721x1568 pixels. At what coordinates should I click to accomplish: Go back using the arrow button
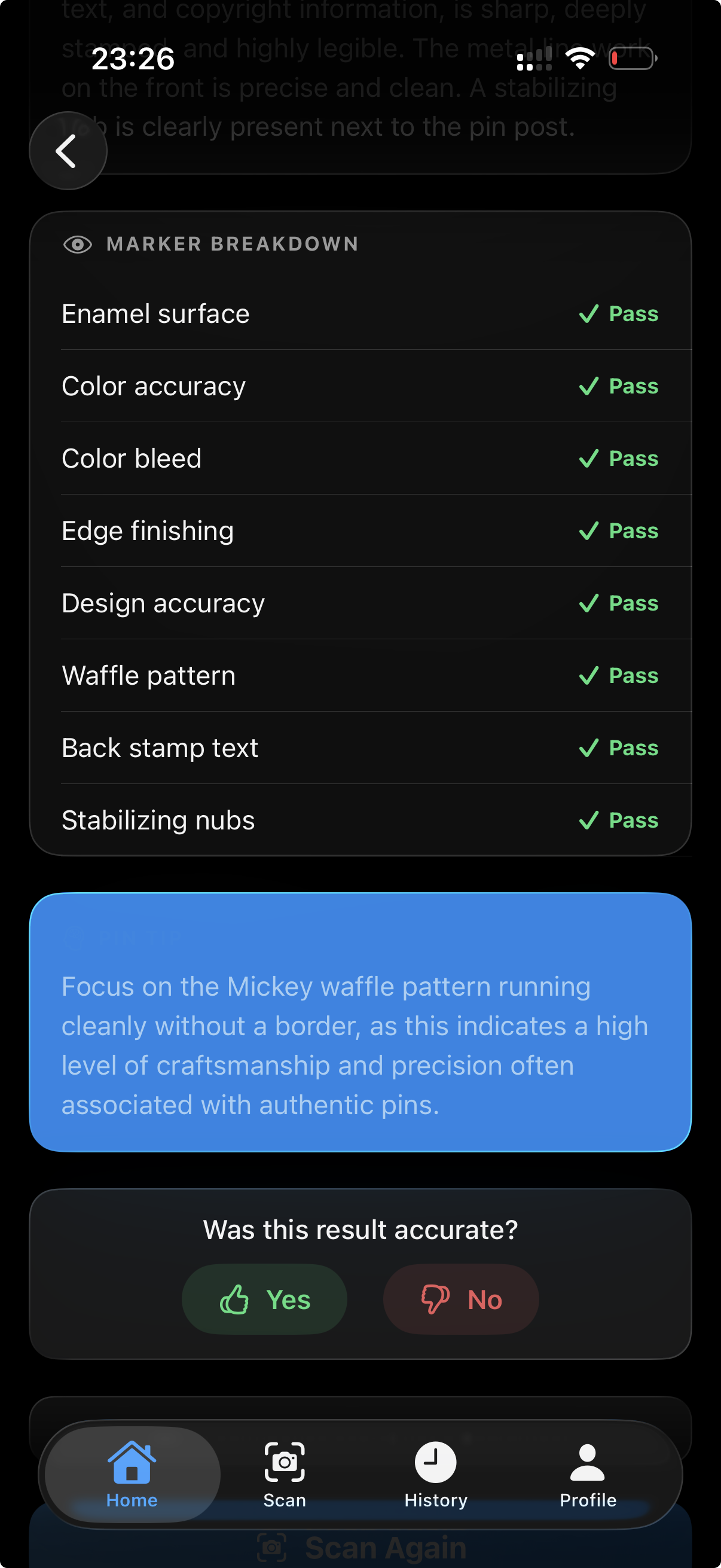68,151
